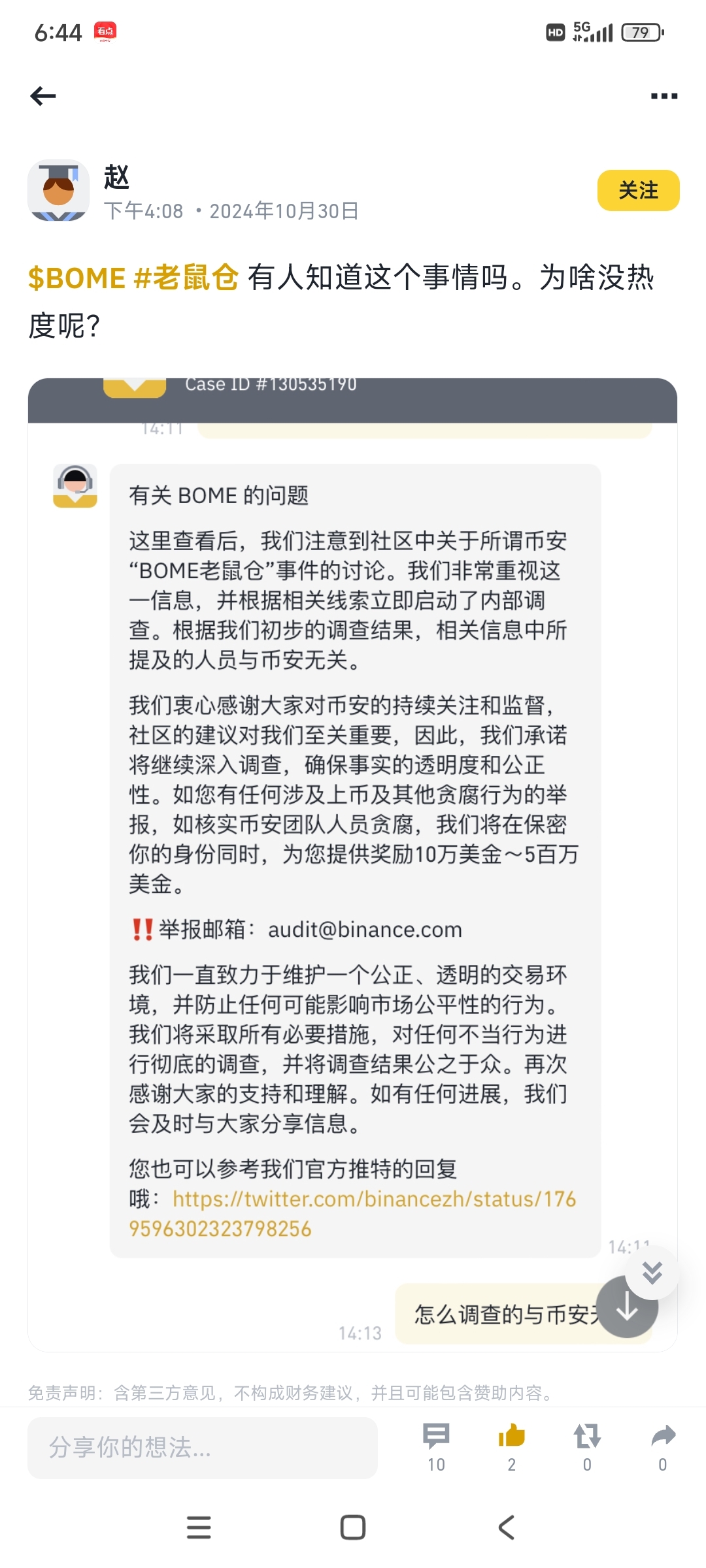
Task: Go back using the top-left arrow
Action: click(x=43, y=96)
